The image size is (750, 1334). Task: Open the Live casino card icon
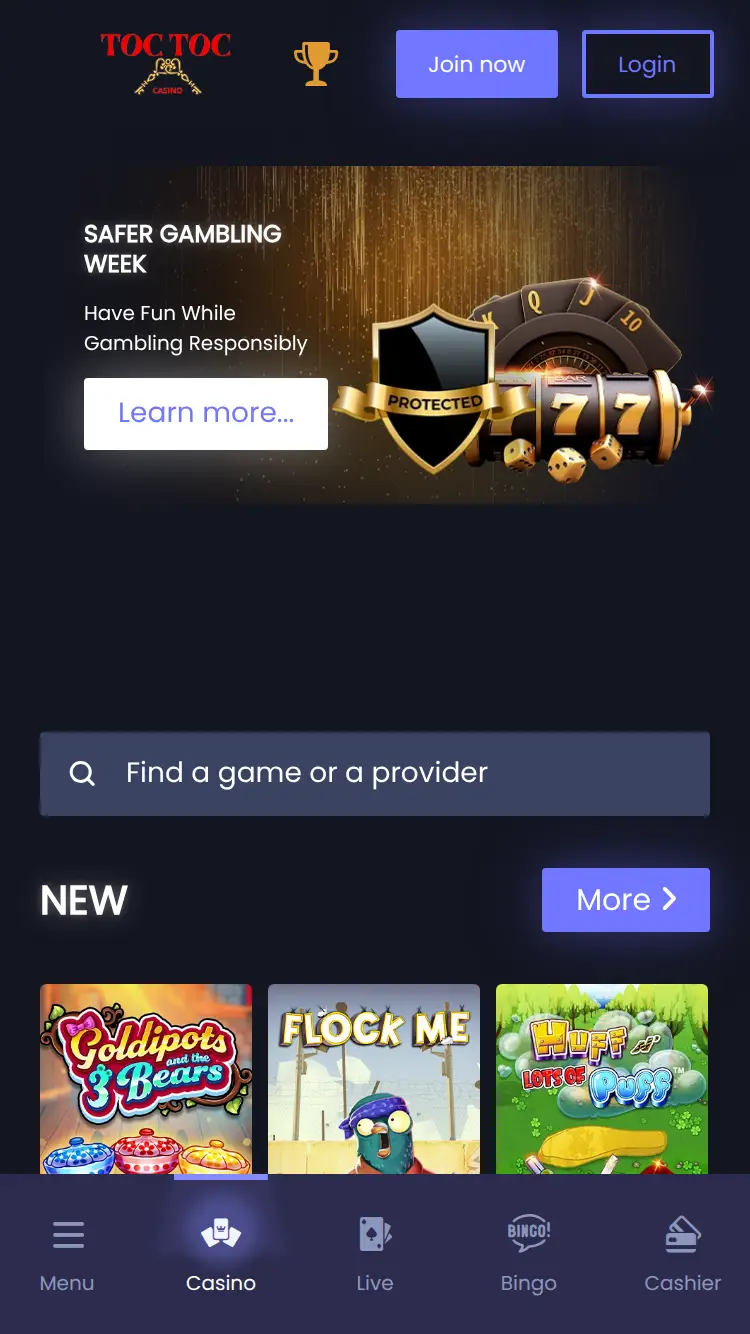(x=374, y=1233)
